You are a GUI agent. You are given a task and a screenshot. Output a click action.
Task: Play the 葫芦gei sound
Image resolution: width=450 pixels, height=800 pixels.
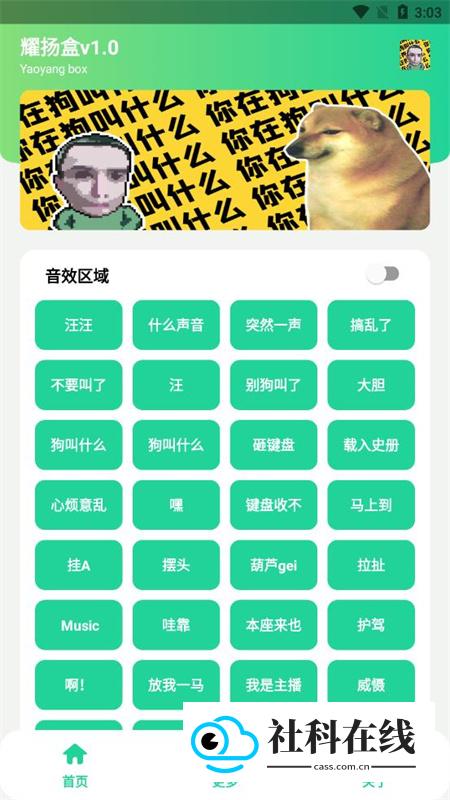[x=273, y=565]
